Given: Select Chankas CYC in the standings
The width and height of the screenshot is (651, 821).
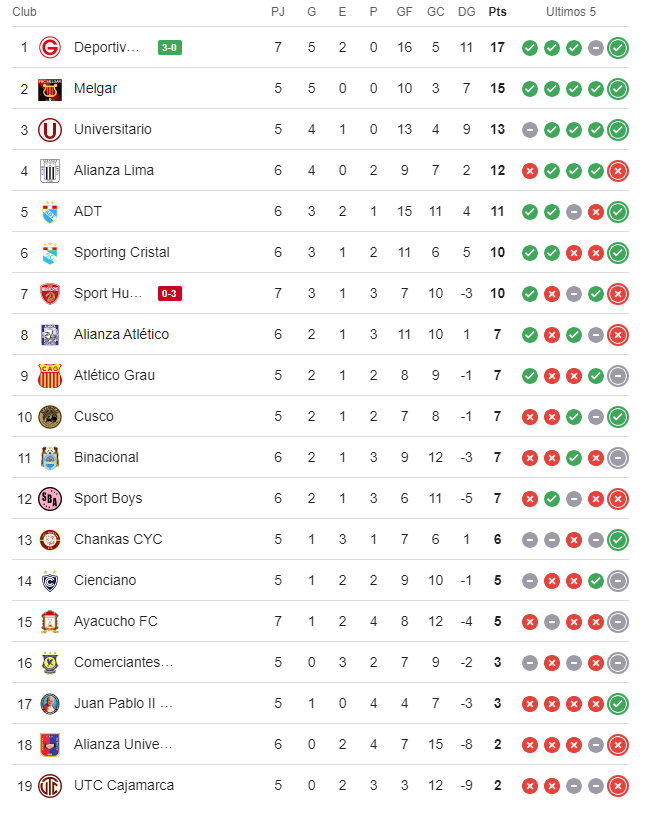Looking at the screenshot, I should tap(117, 539).
